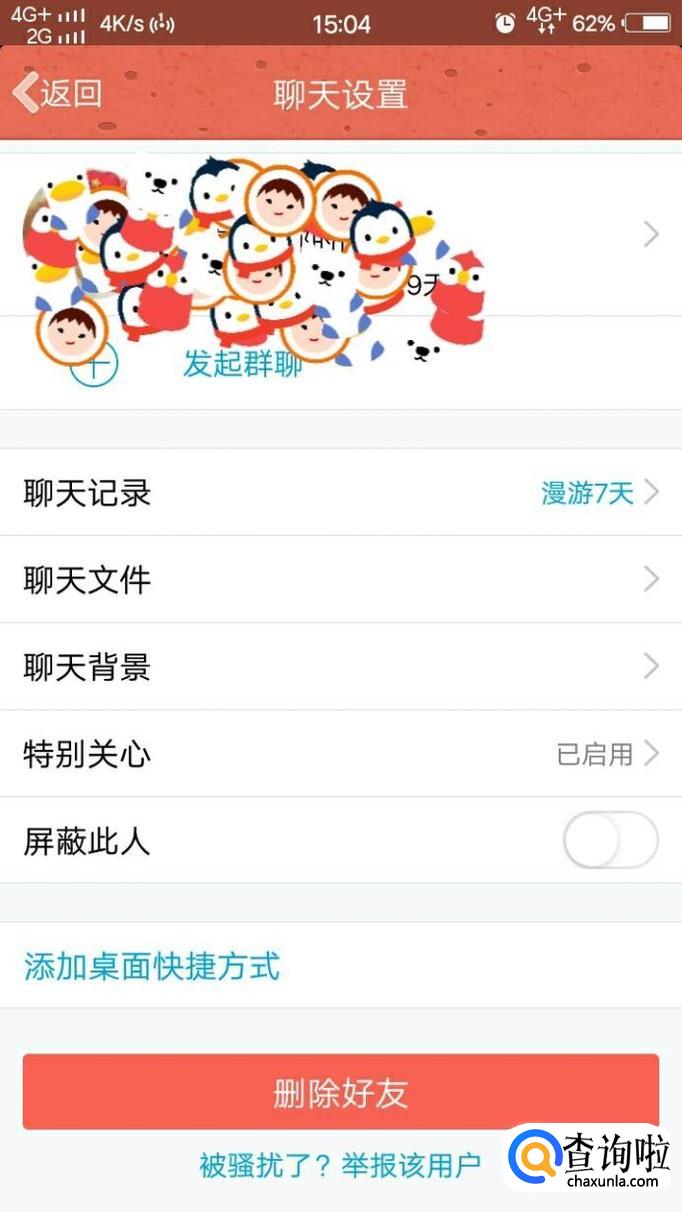Open the contact profile row chevron
Screen dimensions: 682x1212
tap(651, 235)
